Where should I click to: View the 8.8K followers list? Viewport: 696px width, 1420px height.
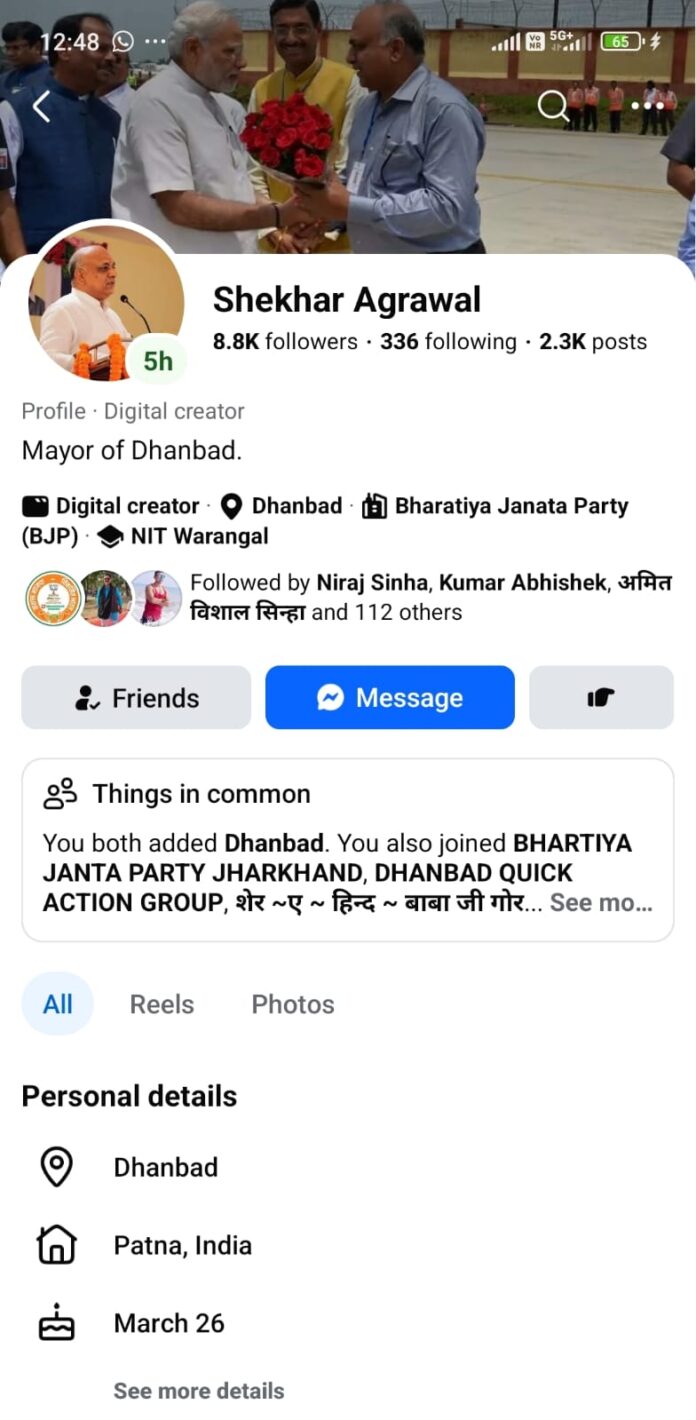point(285,342)
